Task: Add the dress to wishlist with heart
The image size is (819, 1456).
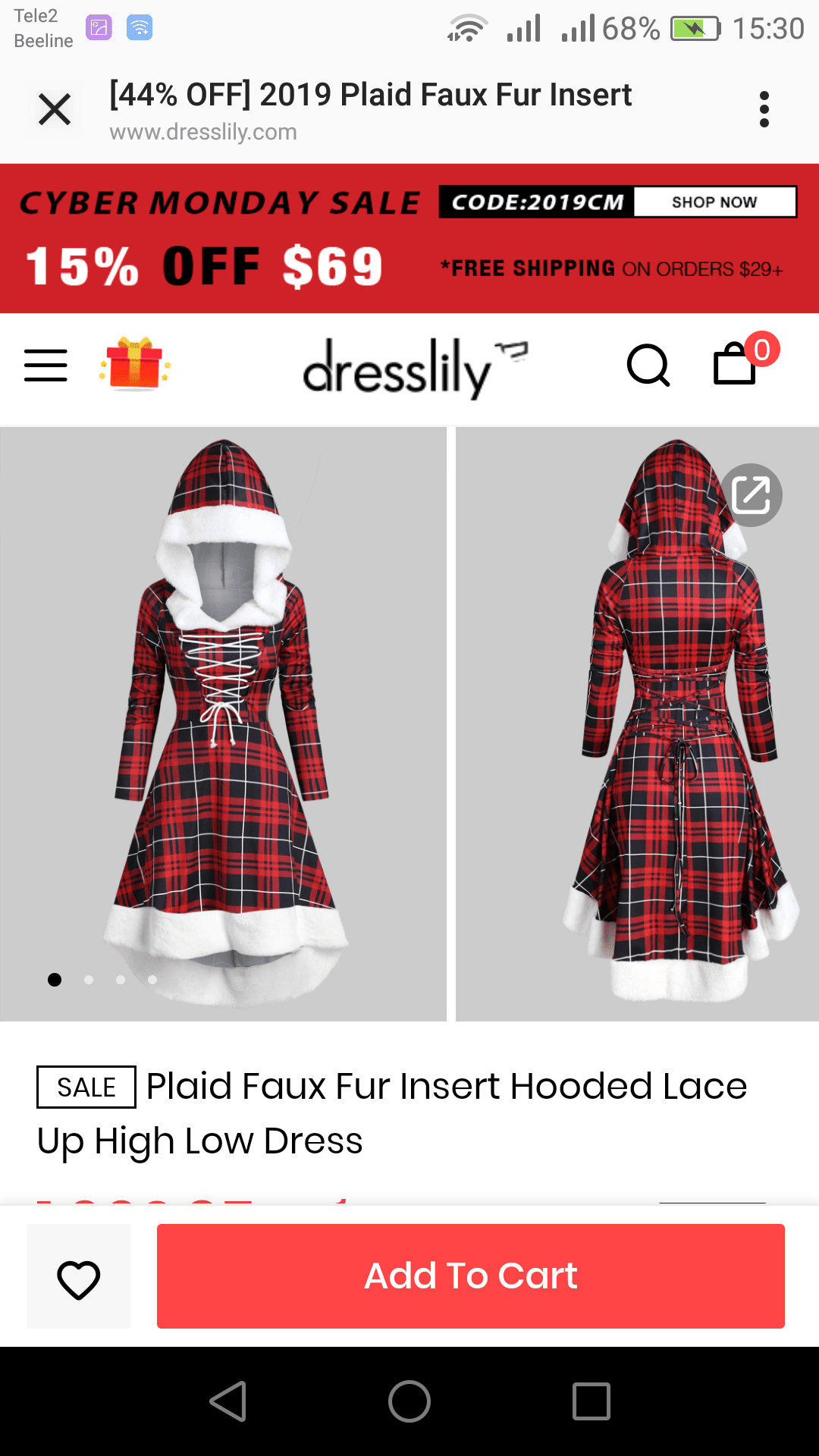Action: 79,1279
